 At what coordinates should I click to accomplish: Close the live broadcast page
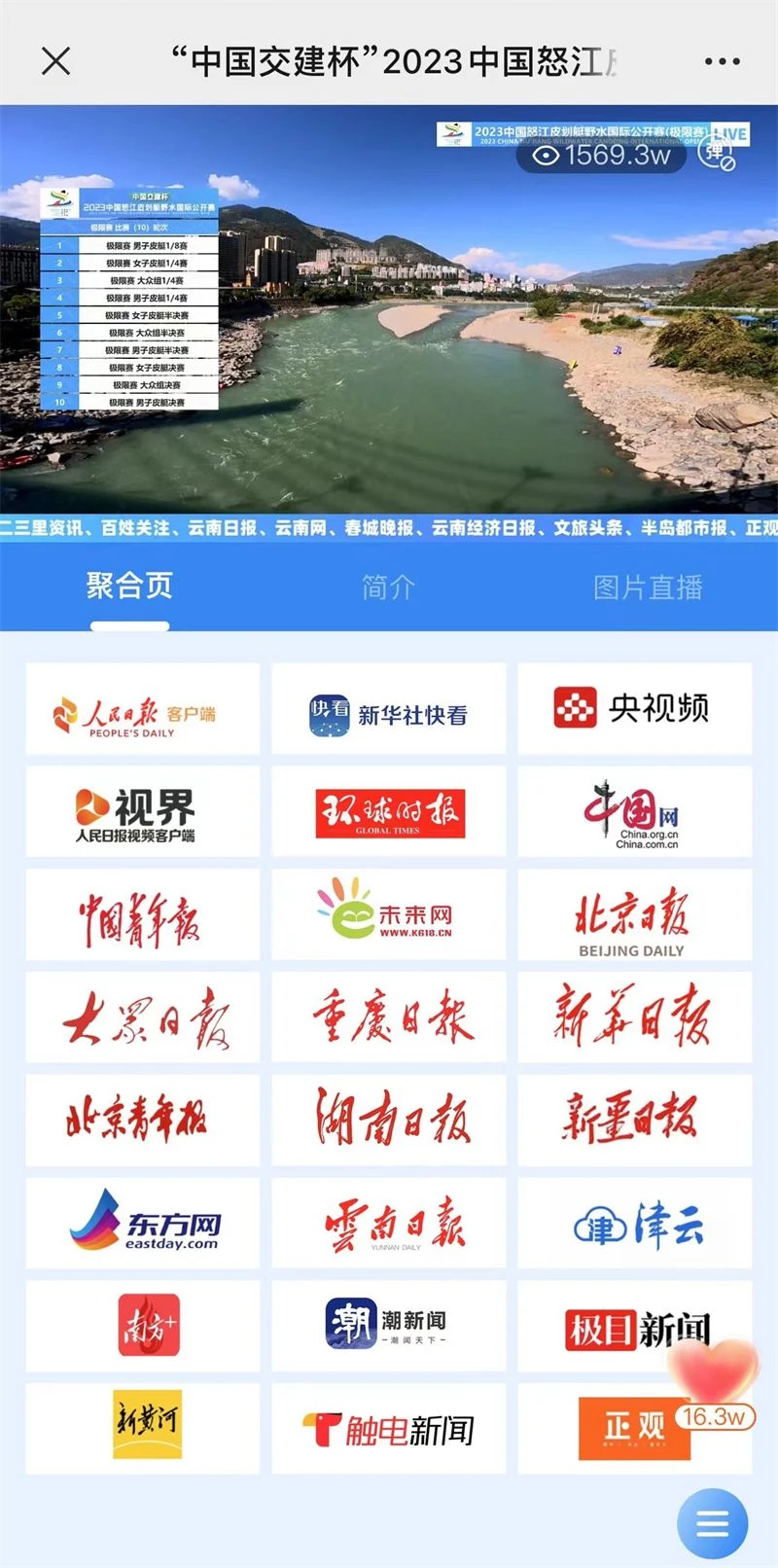pos(56,61)
